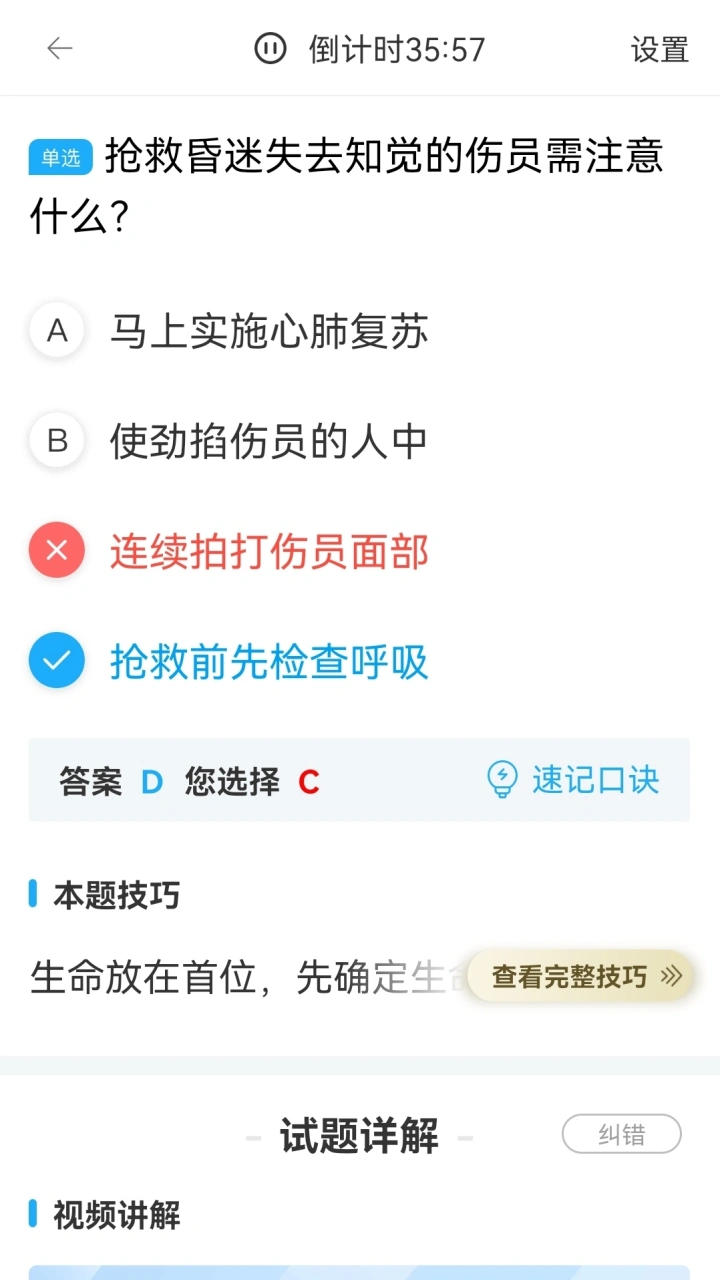Report an error with 纠错
The height and width of the screenshot is (1280, 720).
622,1135
